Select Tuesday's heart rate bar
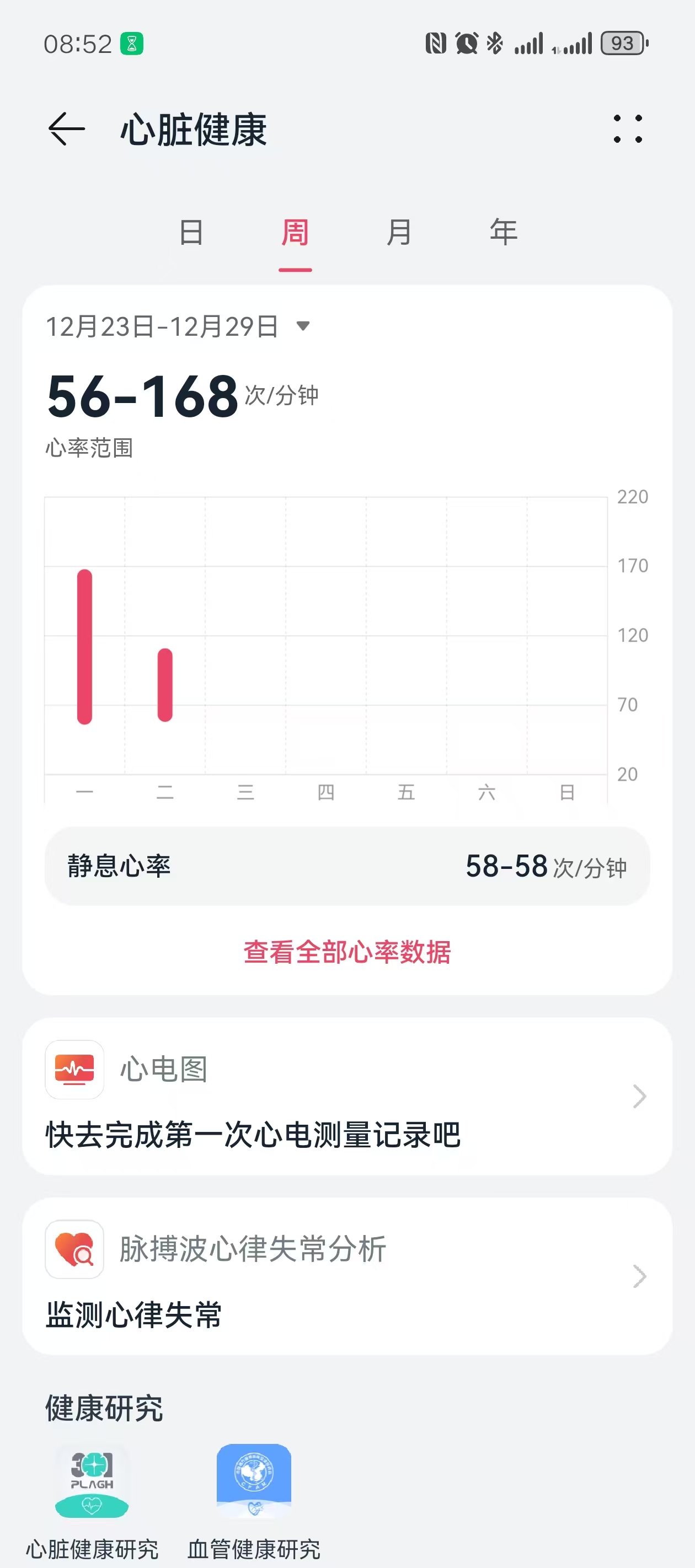 [165, 685]
